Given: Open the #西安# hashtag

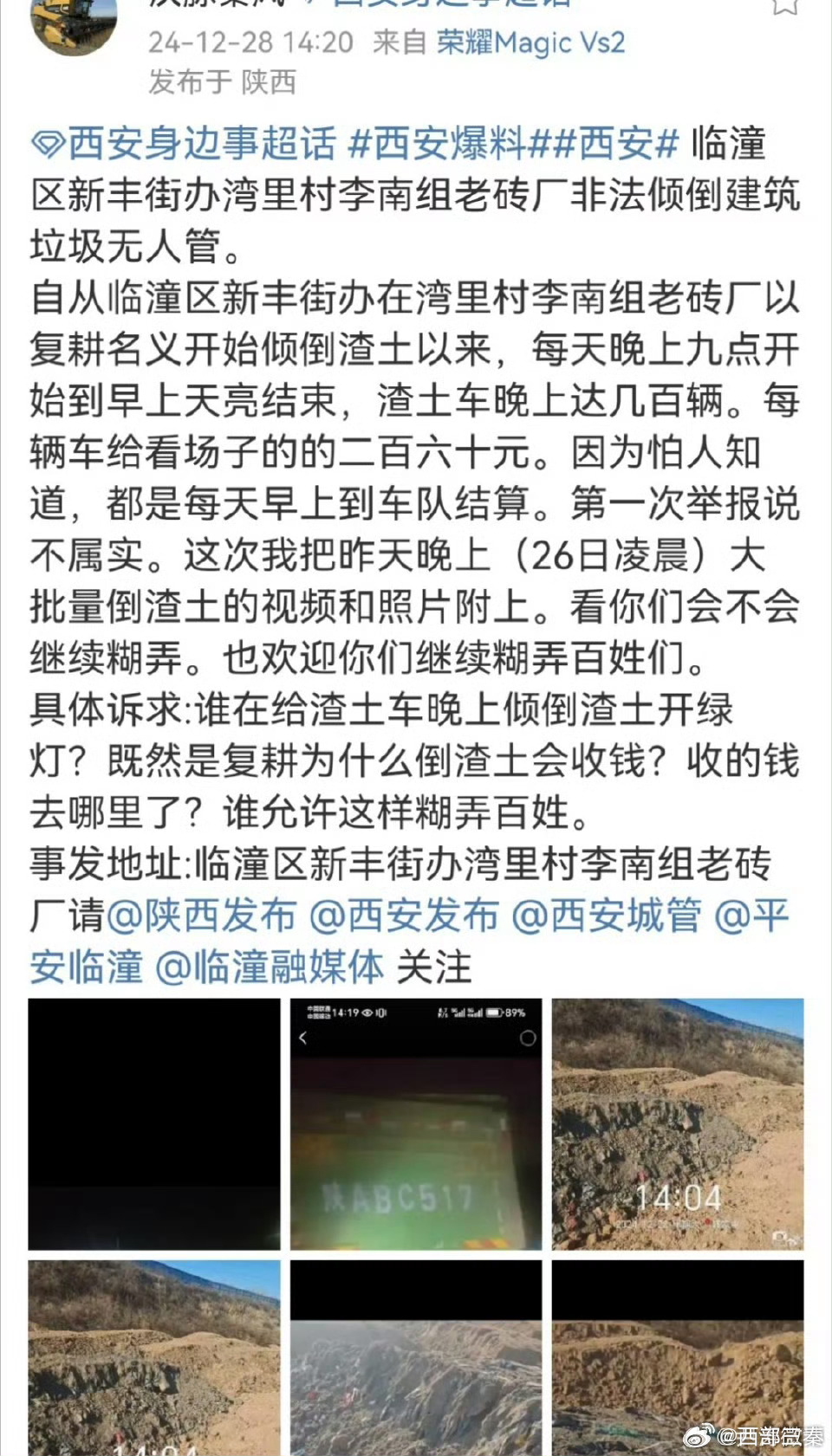Looking at the screenshot, I should pyautogui.click(x=615, y=143).
